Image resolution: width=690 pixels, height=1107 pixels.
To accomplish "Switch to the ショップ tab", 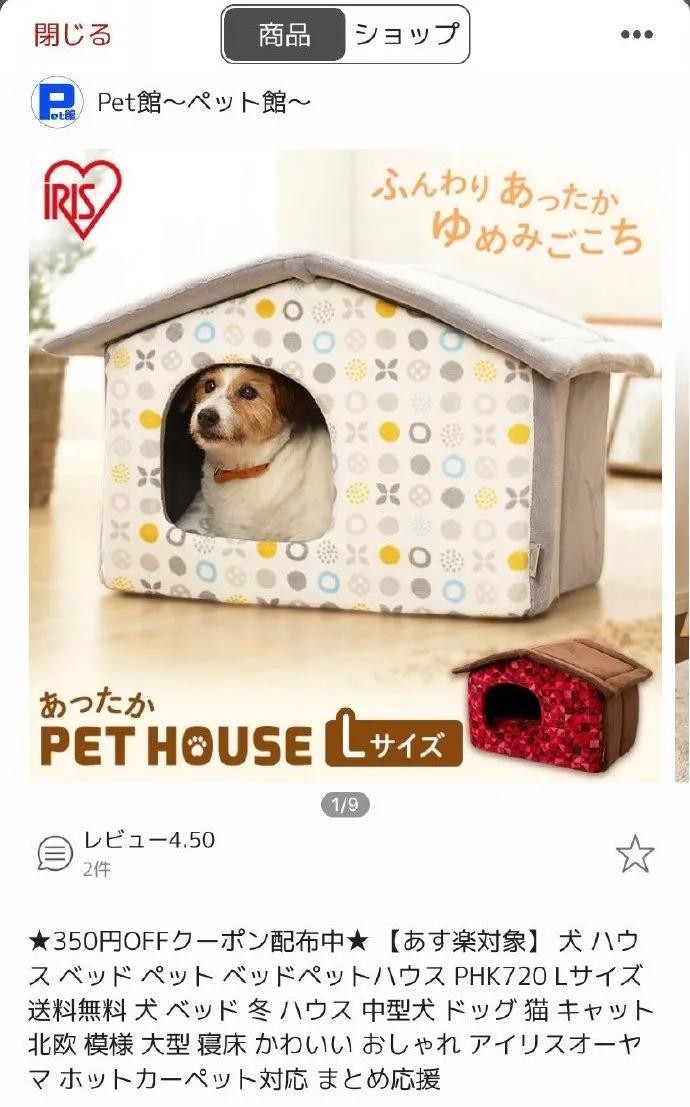I will tap(407, 35).
